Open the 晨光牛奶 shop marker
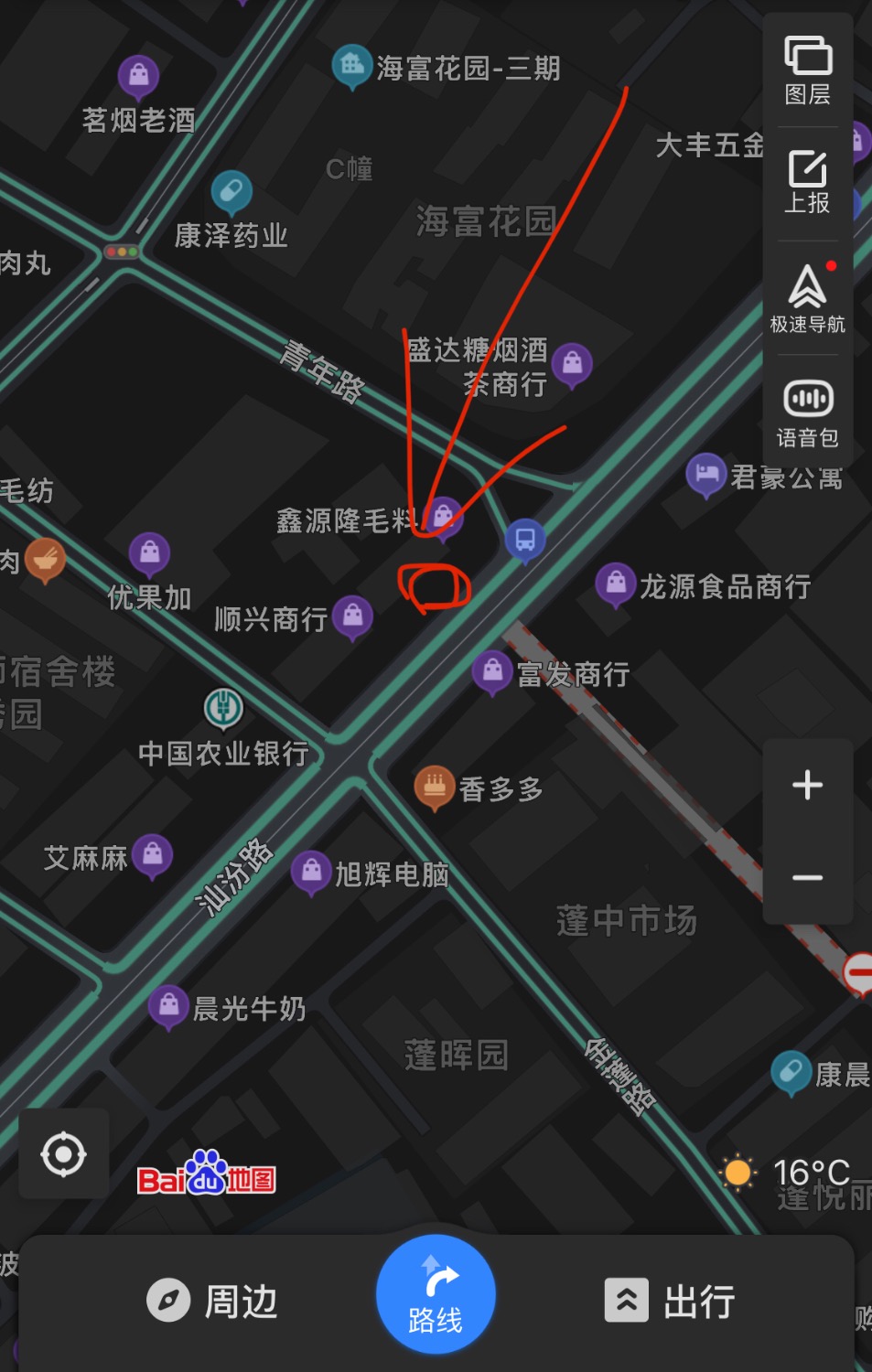Viewport: 872px width, 1372px height. pyautogui.click(x=168, y=1004)
